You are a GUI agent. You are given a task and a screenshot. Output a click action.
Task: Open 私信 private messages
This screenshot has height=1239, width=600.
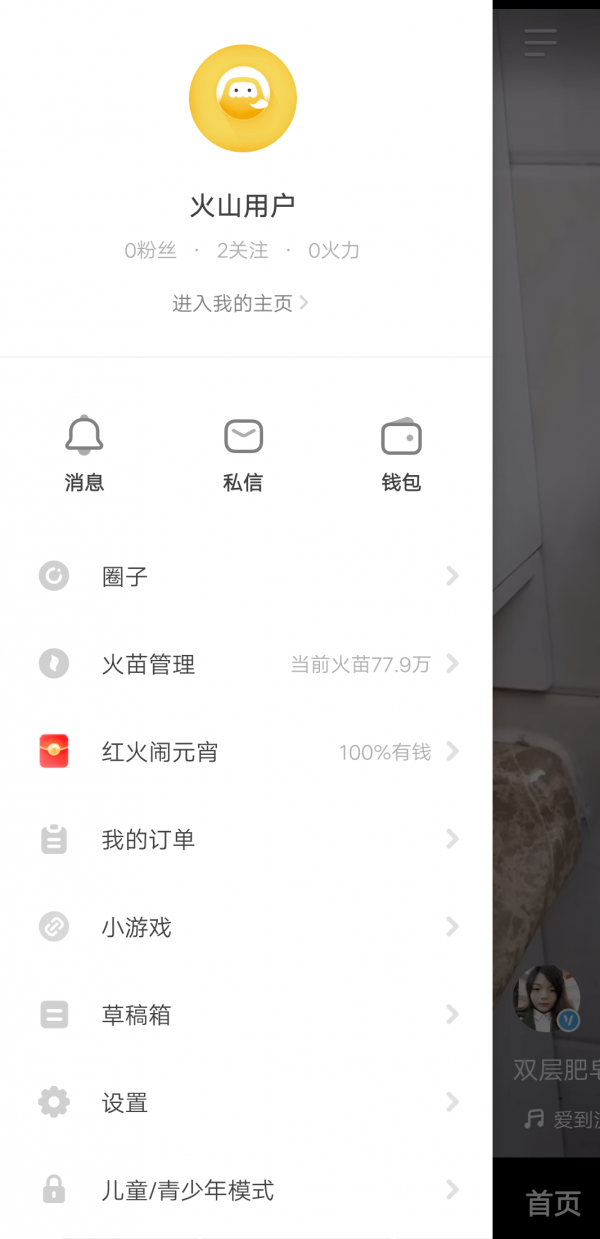[x=243, y=454]
